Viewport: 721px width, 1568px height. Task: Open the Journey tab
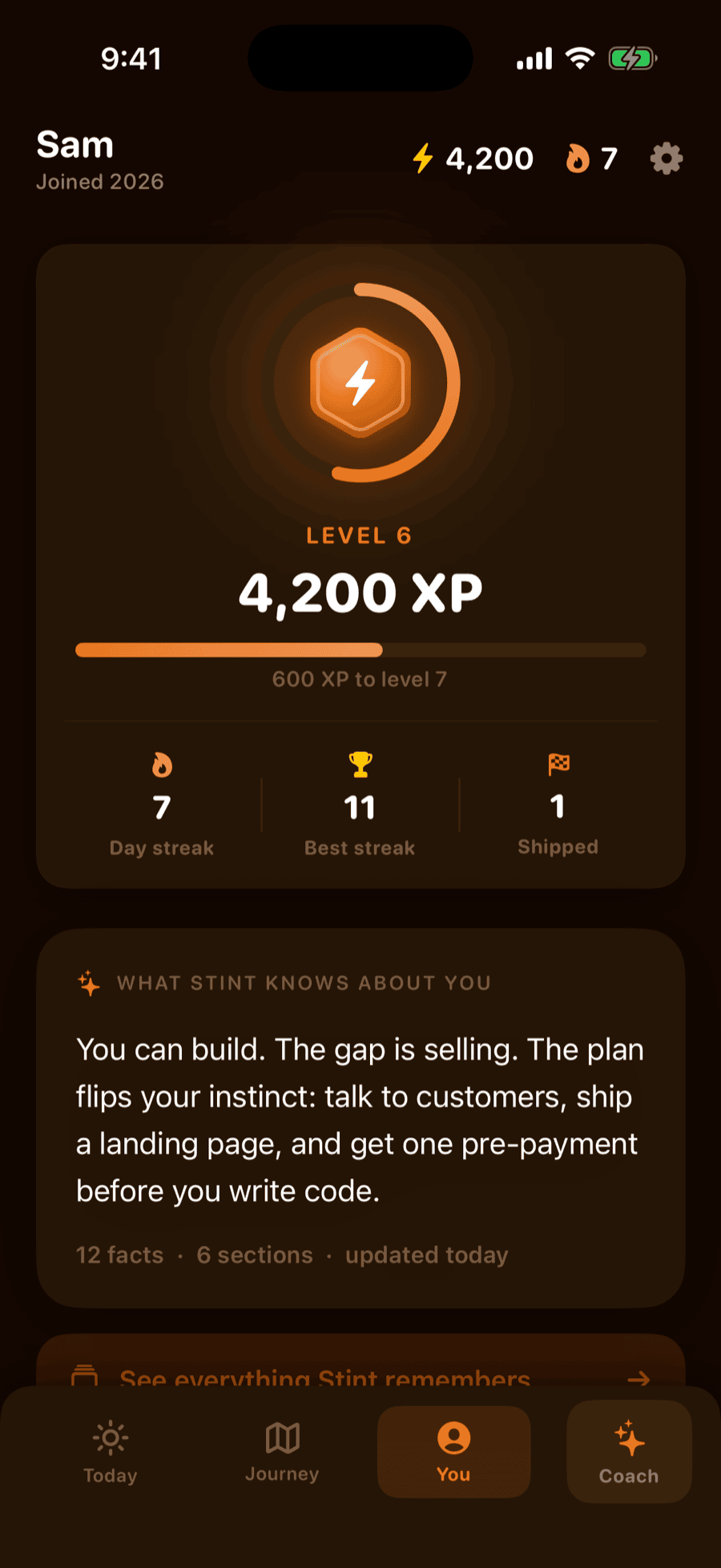tap(282, 1452)
